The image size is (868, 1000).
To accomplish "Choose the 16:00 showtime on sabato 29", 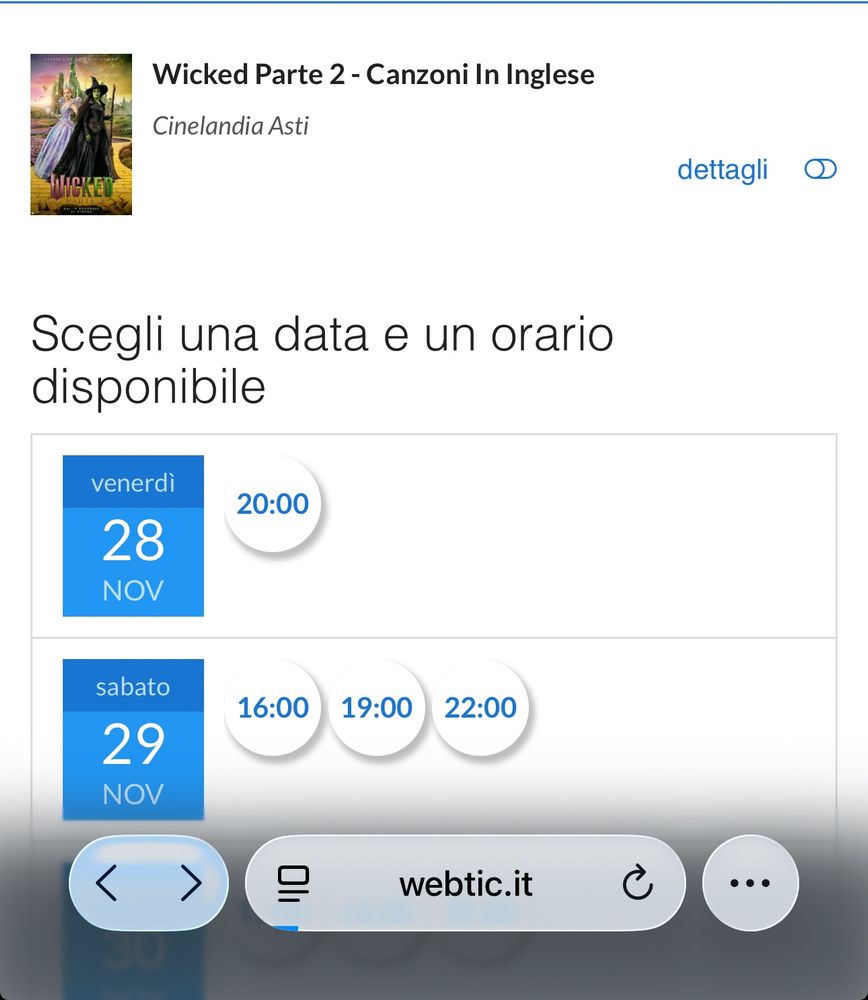I will 273,707.
